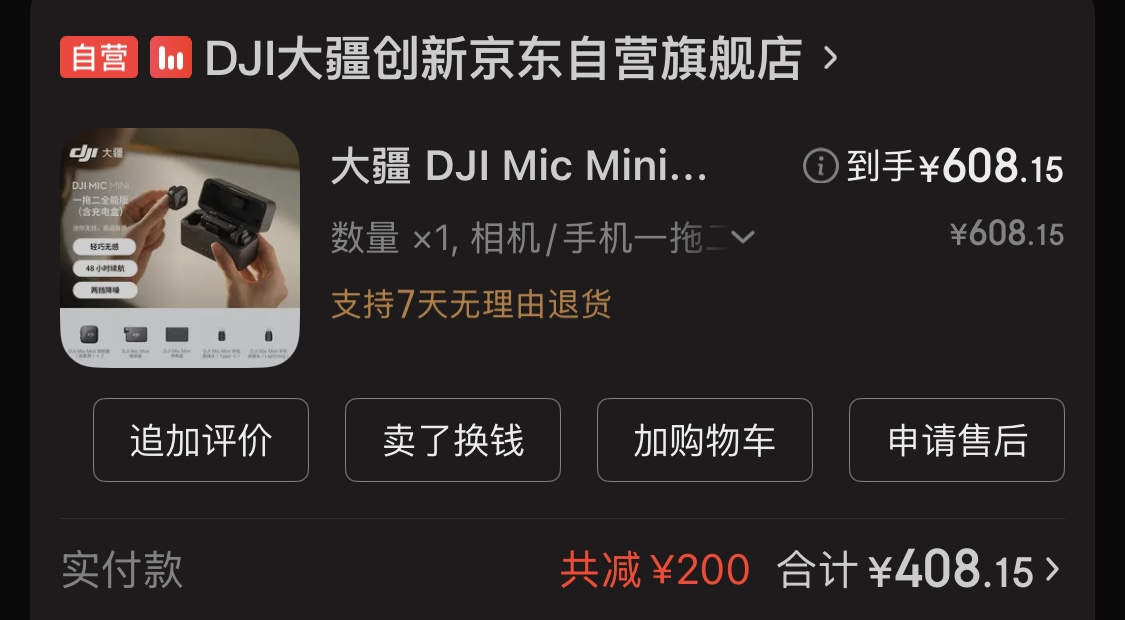This screenshot has height=620, width=1125.
Task: Tap 追加评价 to add a review
Action: tap(201, 440)
